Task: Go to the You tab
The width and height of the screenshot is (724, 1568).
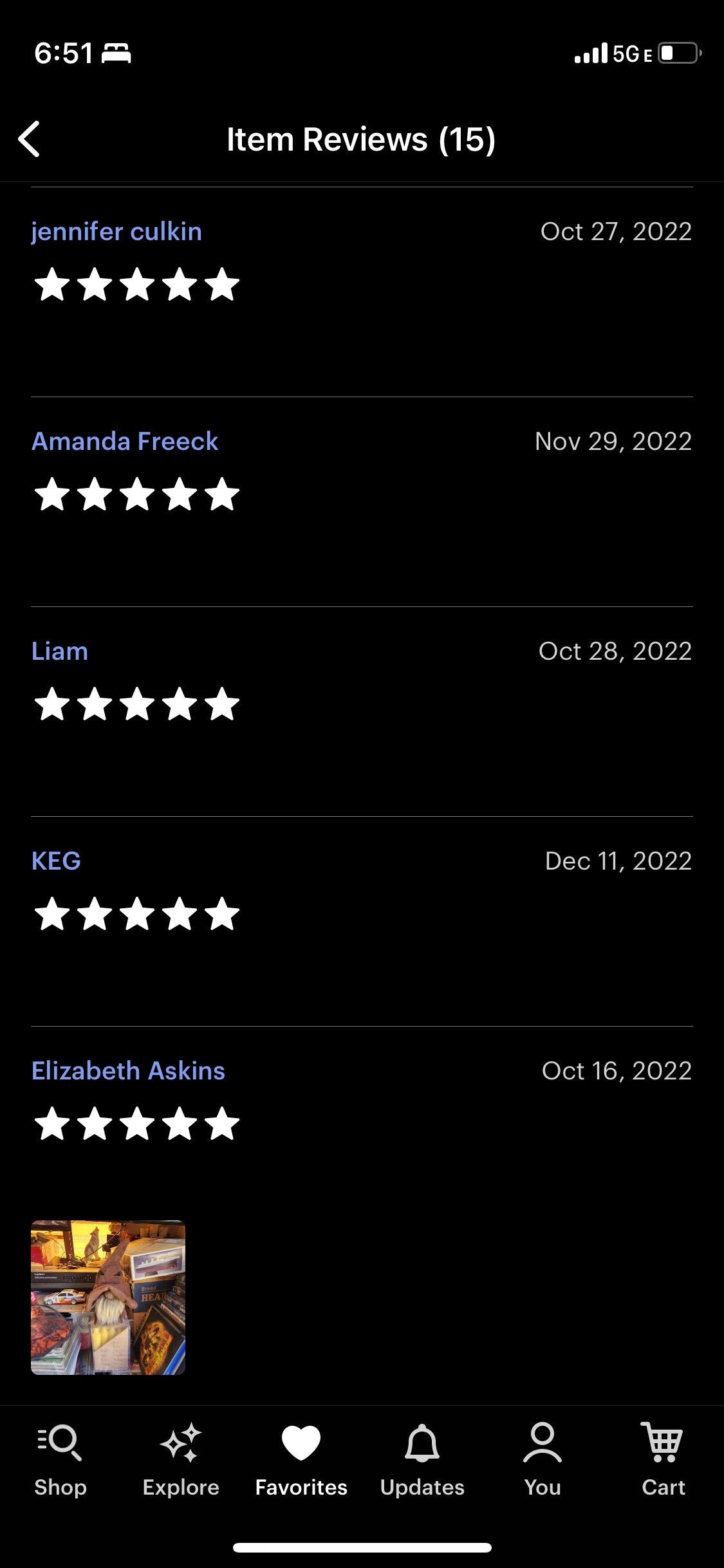Action: (543, 1461)
